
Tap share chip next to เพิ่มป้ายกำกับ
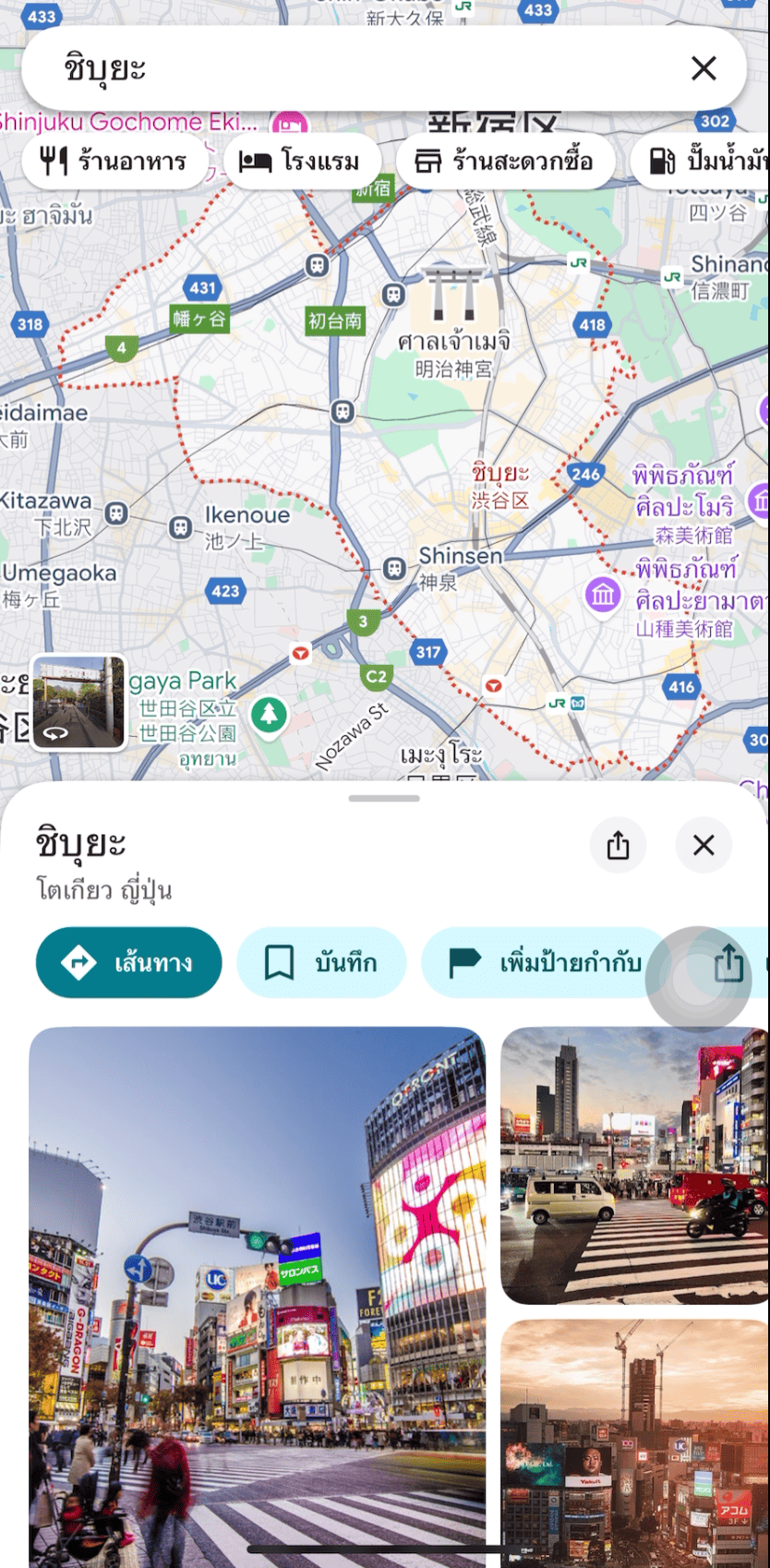tap(728, 963)
